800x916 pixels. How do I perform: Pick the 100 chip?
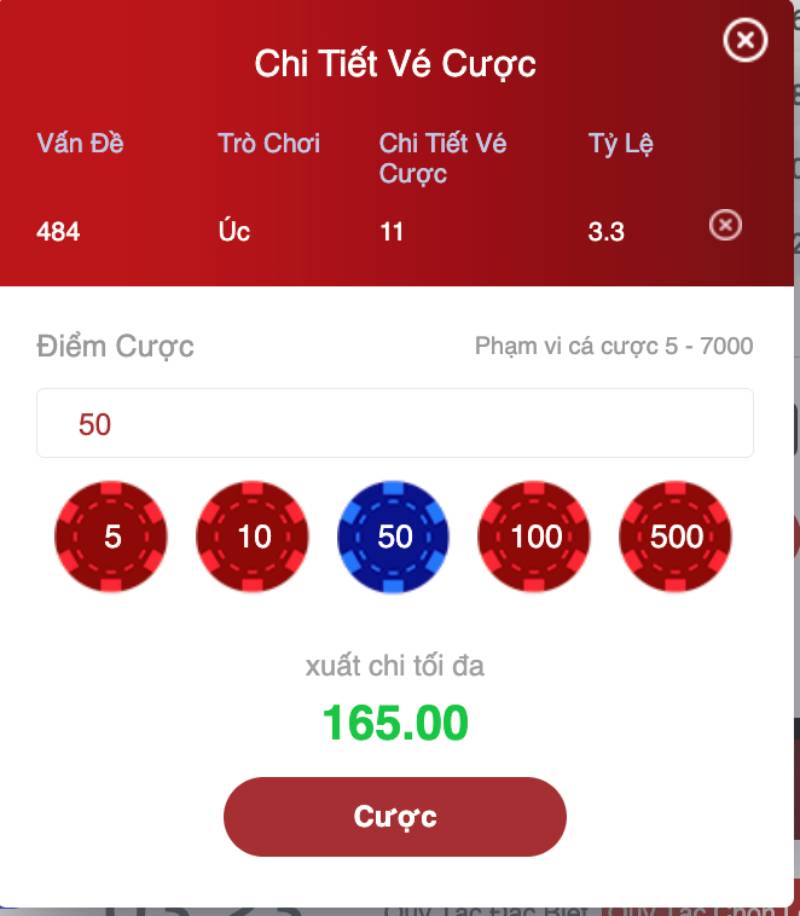tap(535, 537)
